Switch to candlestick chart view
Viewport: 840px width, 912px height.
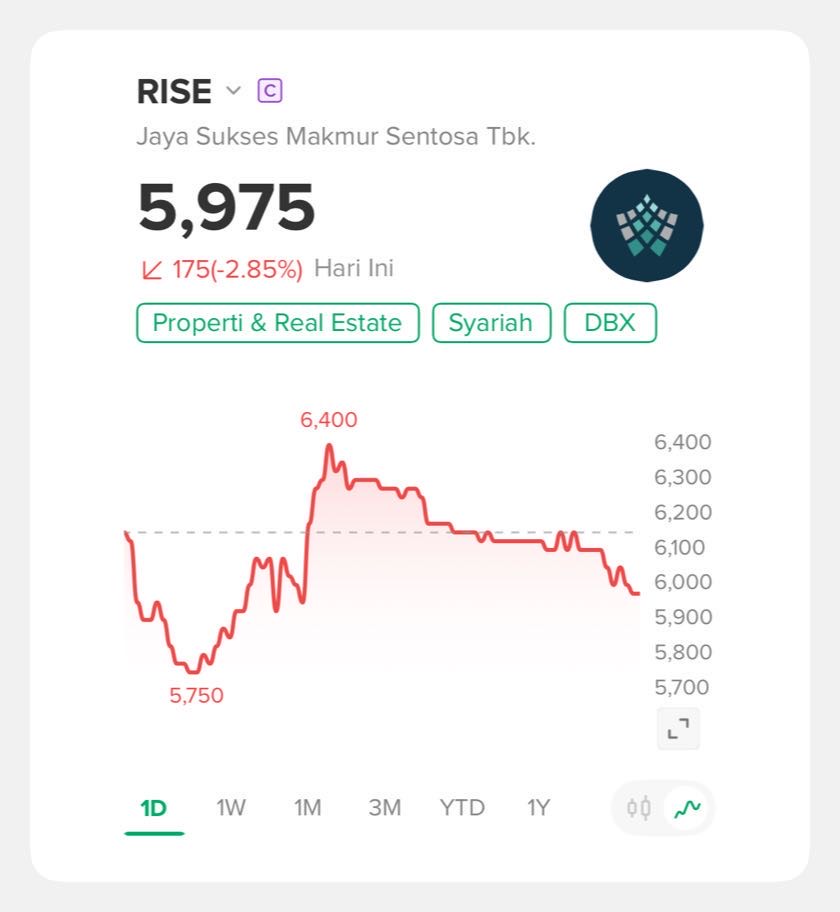(639, 808)
